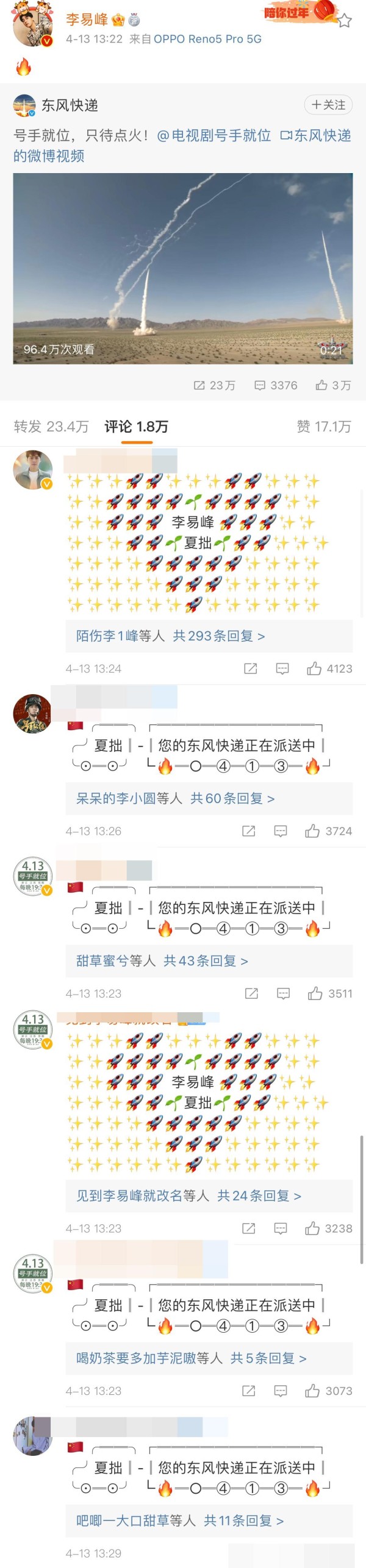
Task: Favorite the post with the star icon
Action: tap(345, 21)
